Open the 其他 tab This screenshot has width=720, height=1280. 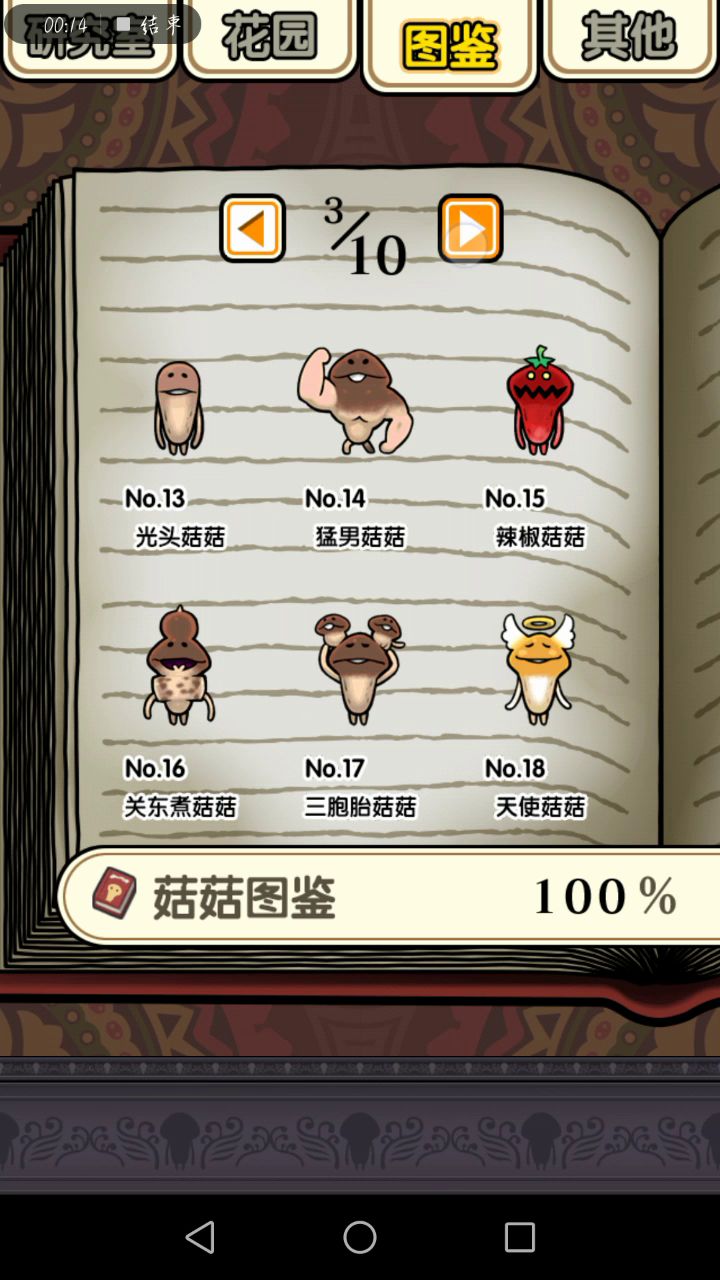tap(629, 40)
